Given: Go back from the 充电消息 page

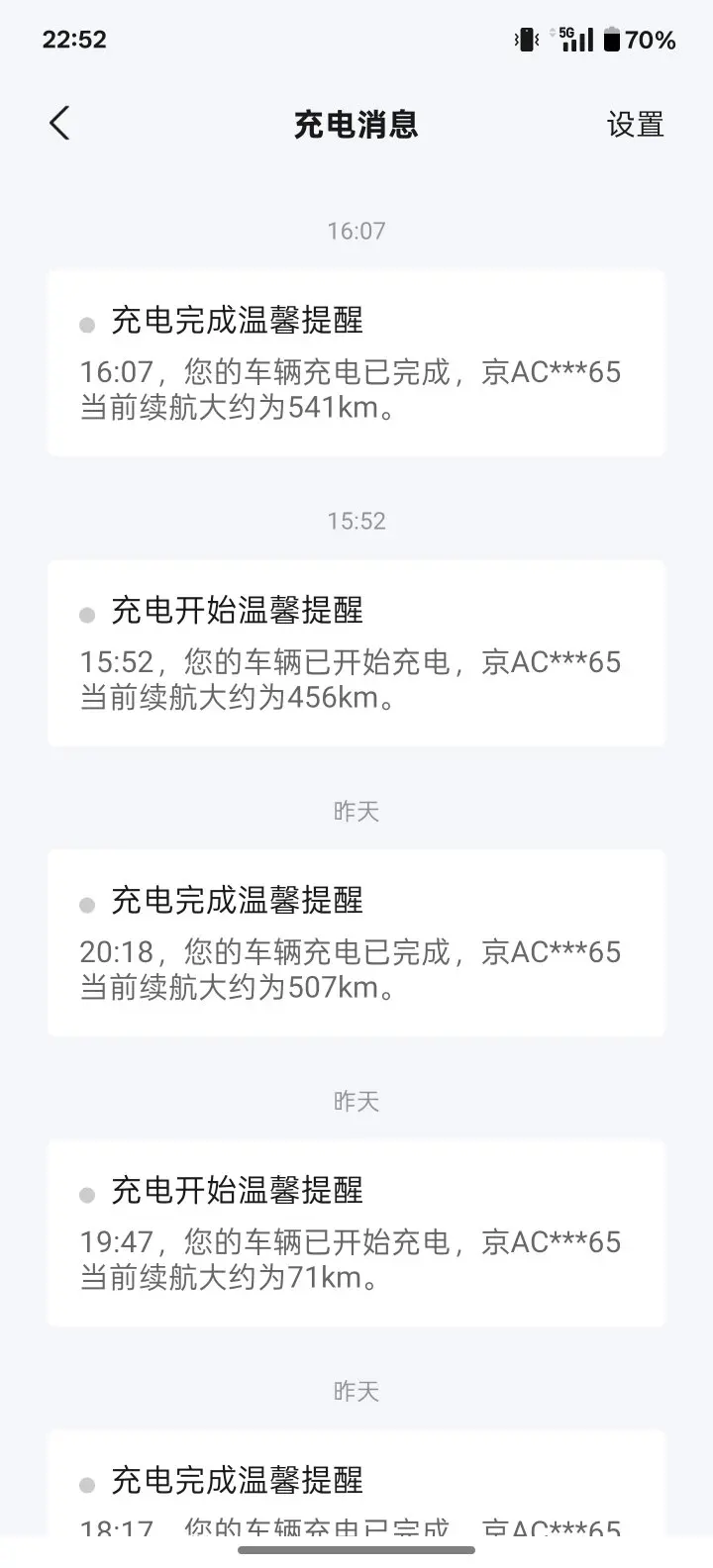Looking at the screenshot, I should [x=59, y=125].
